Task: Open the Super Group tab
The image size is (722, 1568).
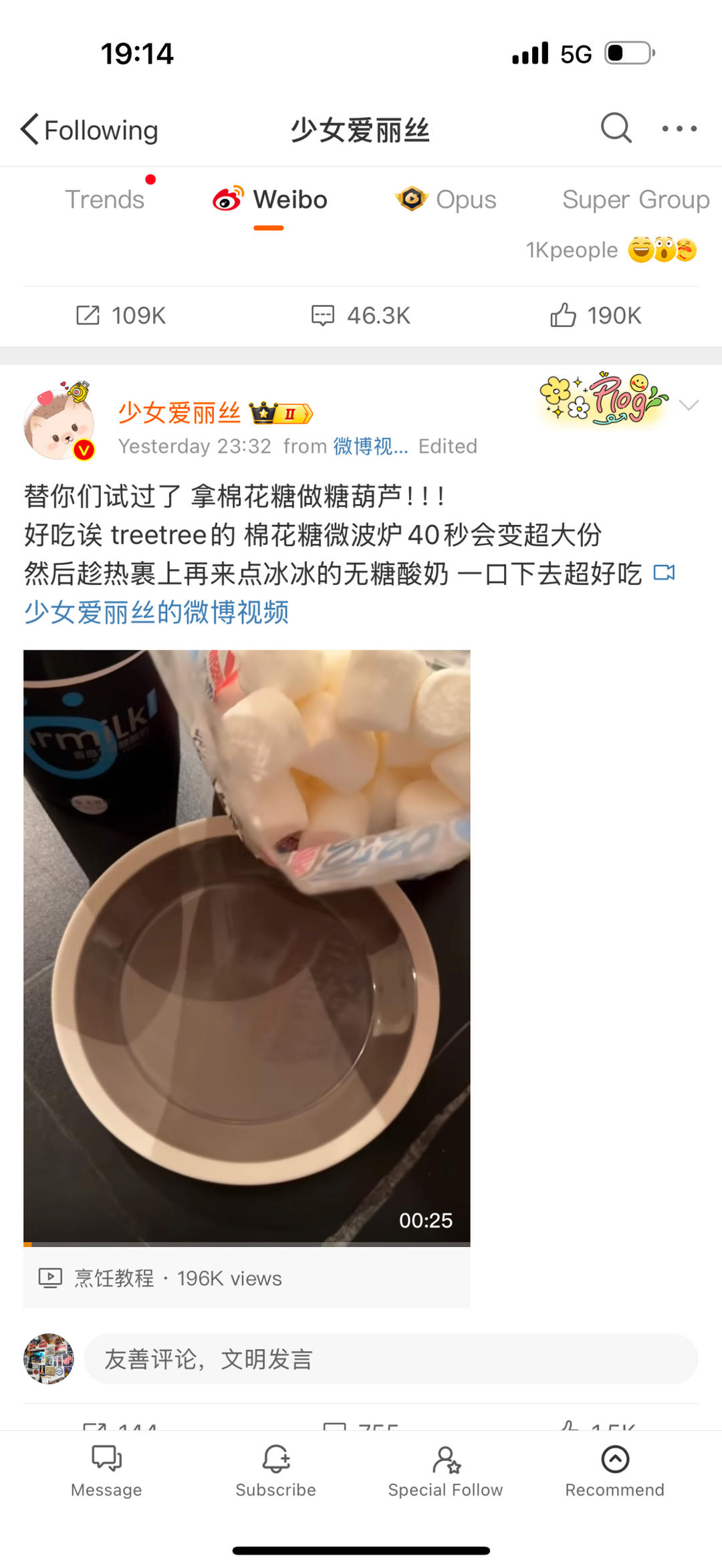Action: point(635,199)
